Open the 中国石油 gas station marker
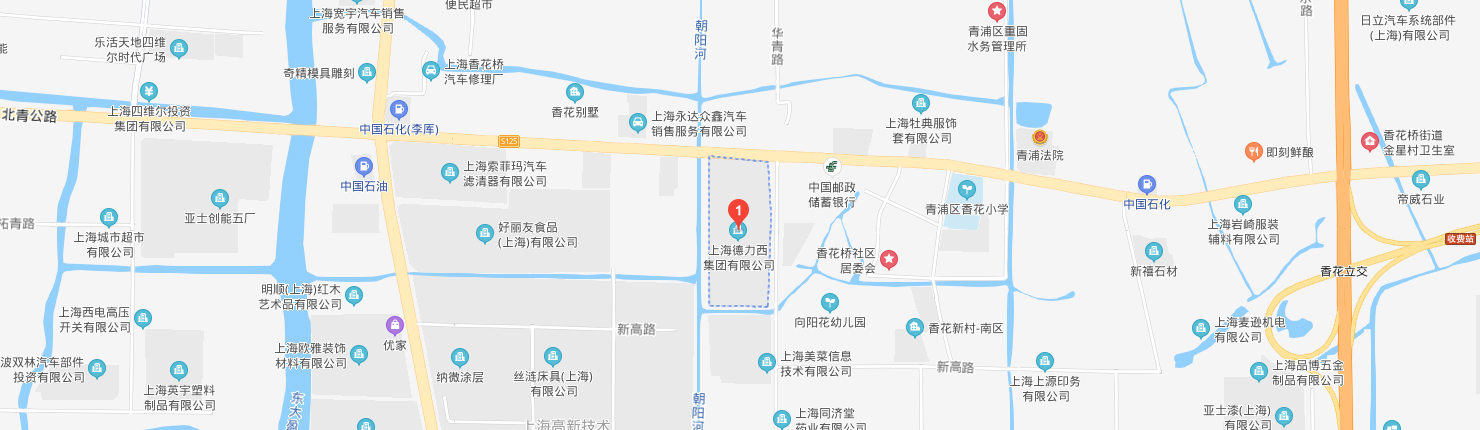Viewport: 1480px width, 430px height. (x=364, y=165)
